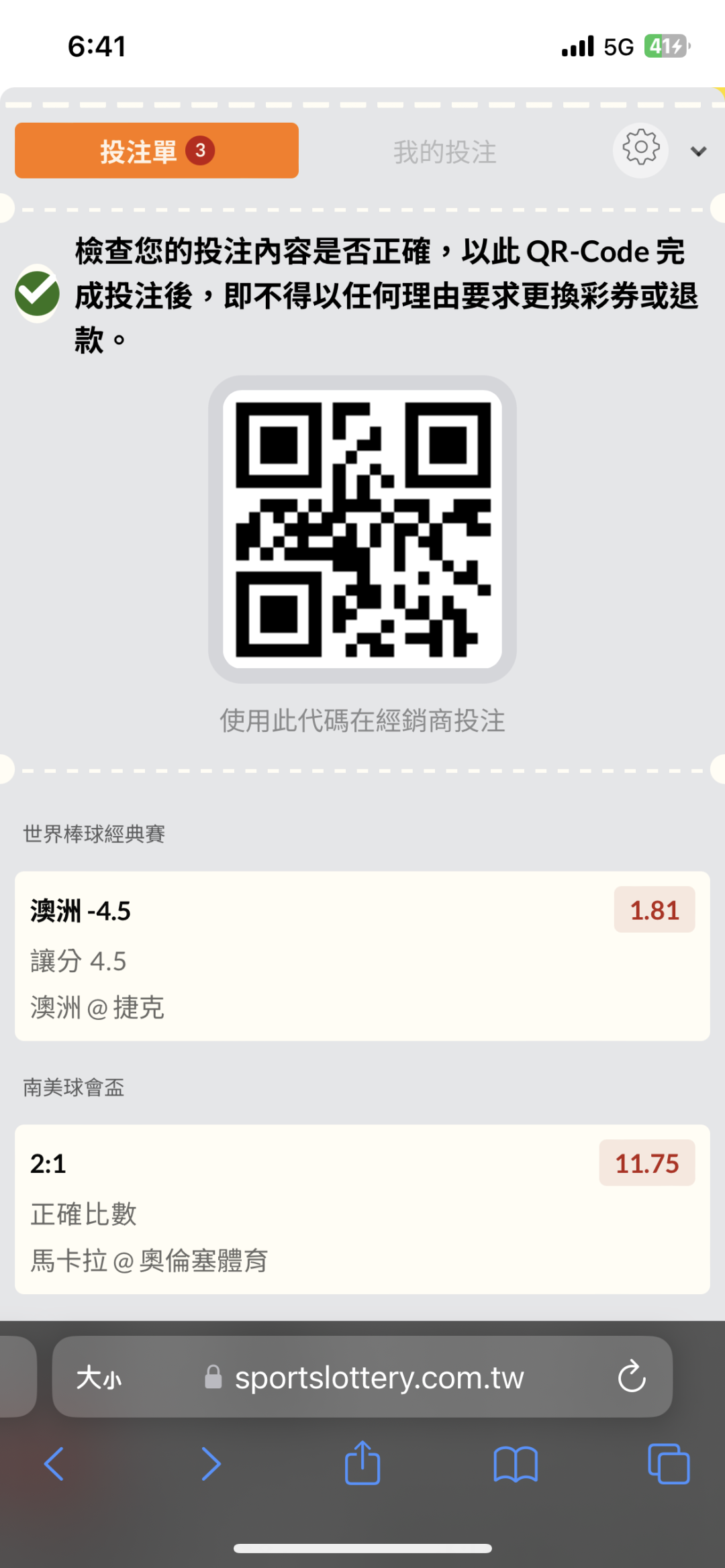Reload the current page
This screenshot has height=1568, width=725.
tap(632, 1377)
